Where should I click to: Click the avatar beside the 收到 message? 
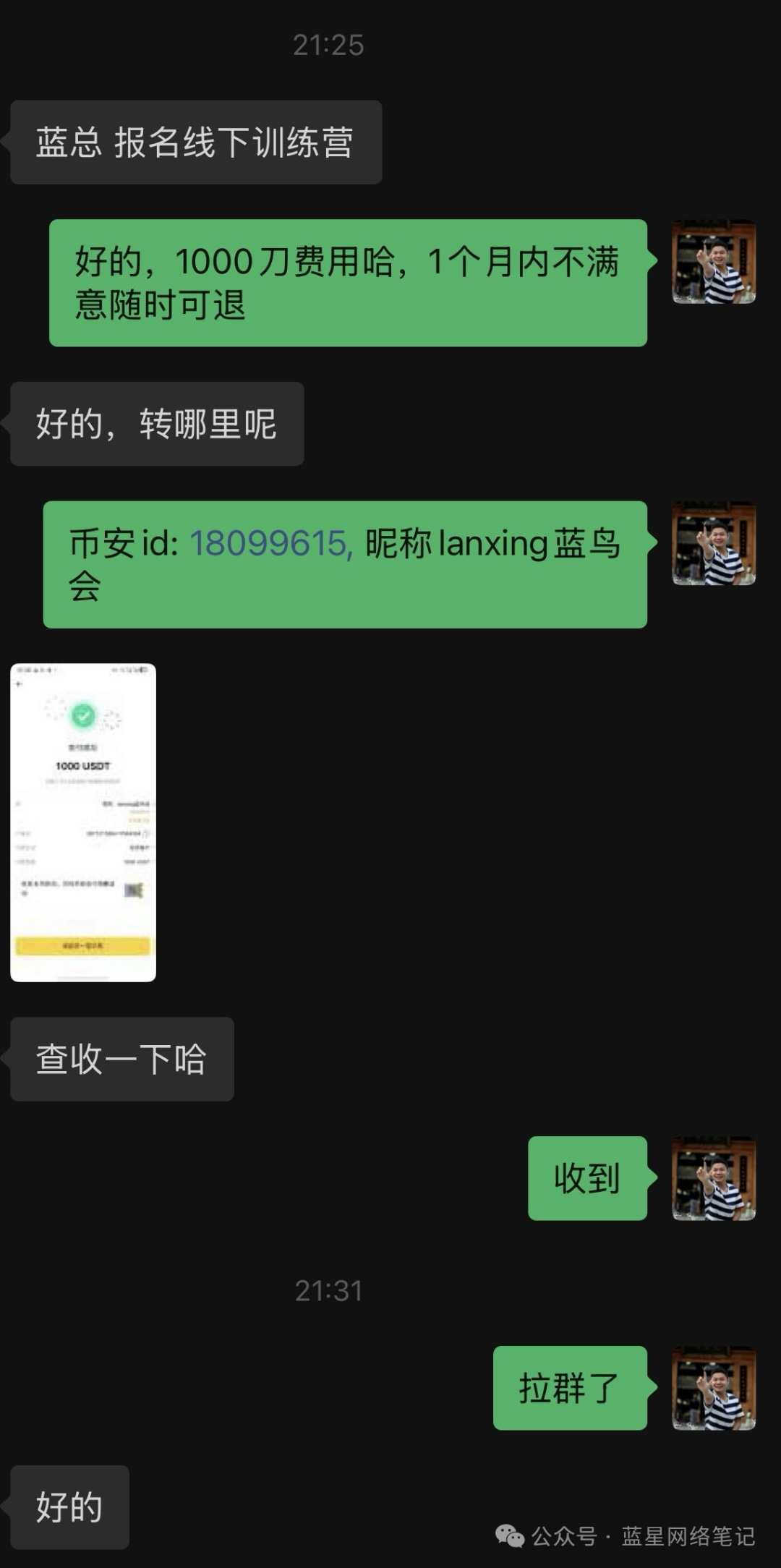pos(712,1177)
